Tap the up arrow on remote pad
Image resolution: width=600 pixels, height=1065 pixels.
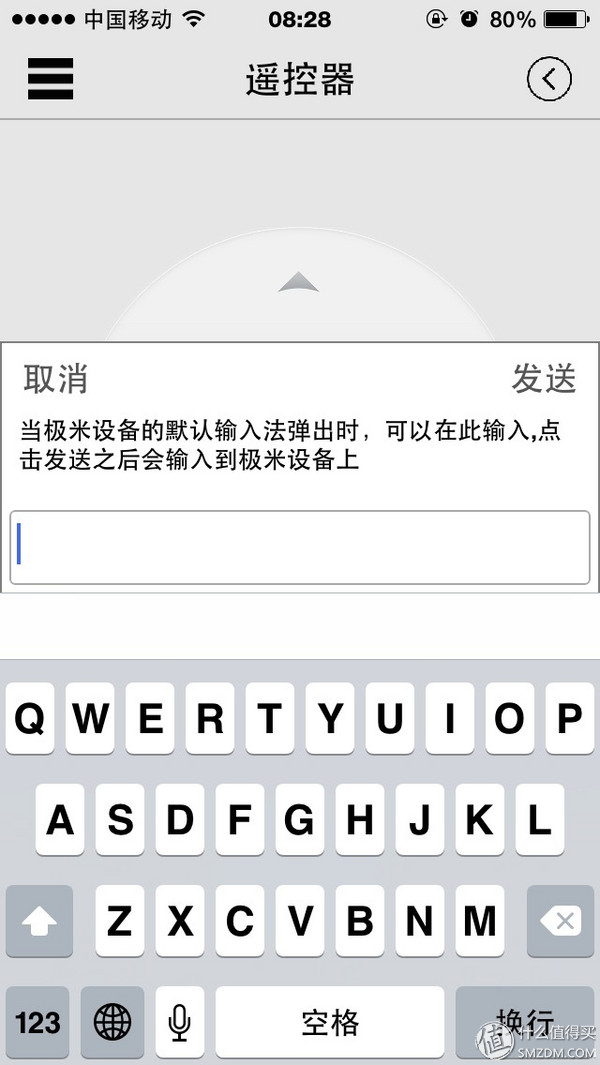(298, 282)
